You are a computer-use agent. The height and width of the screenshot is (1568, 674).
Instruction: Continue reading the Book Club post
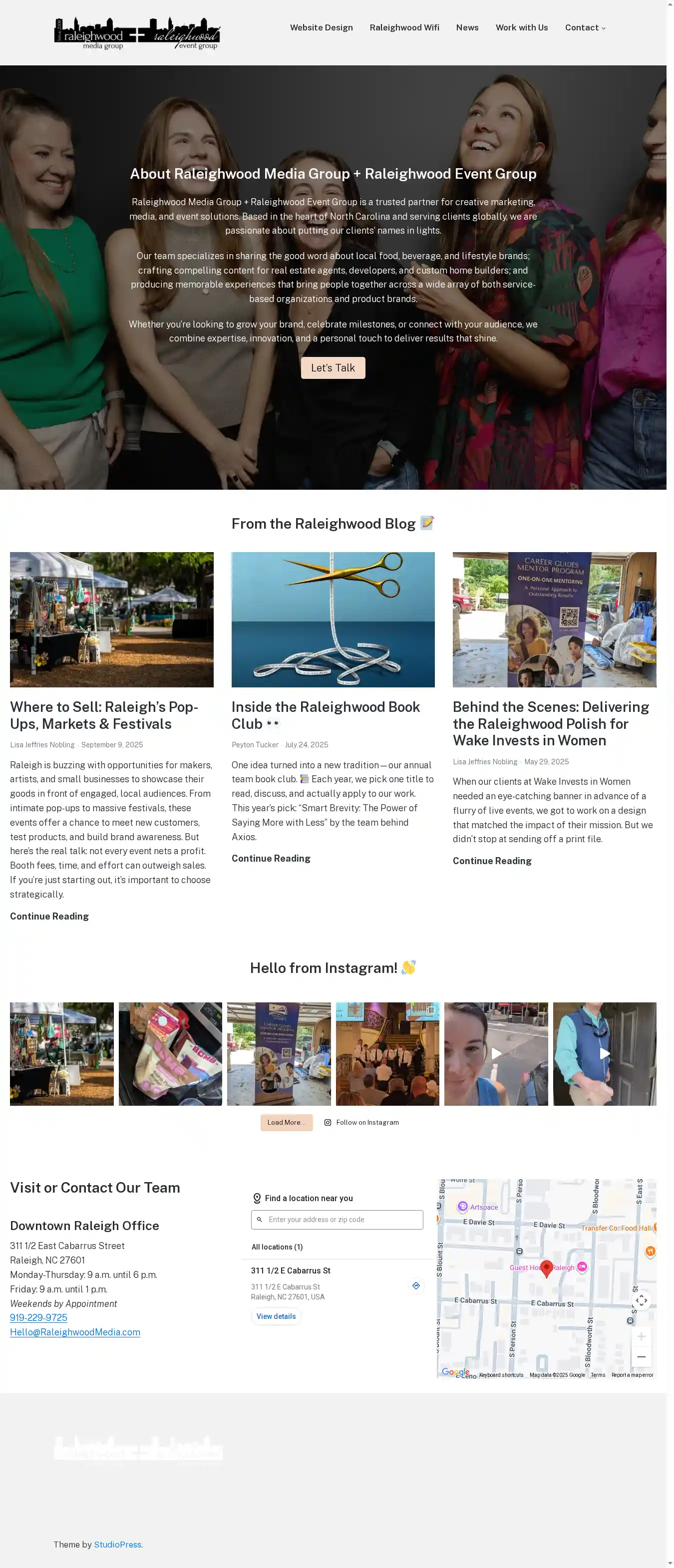(270, 858)
